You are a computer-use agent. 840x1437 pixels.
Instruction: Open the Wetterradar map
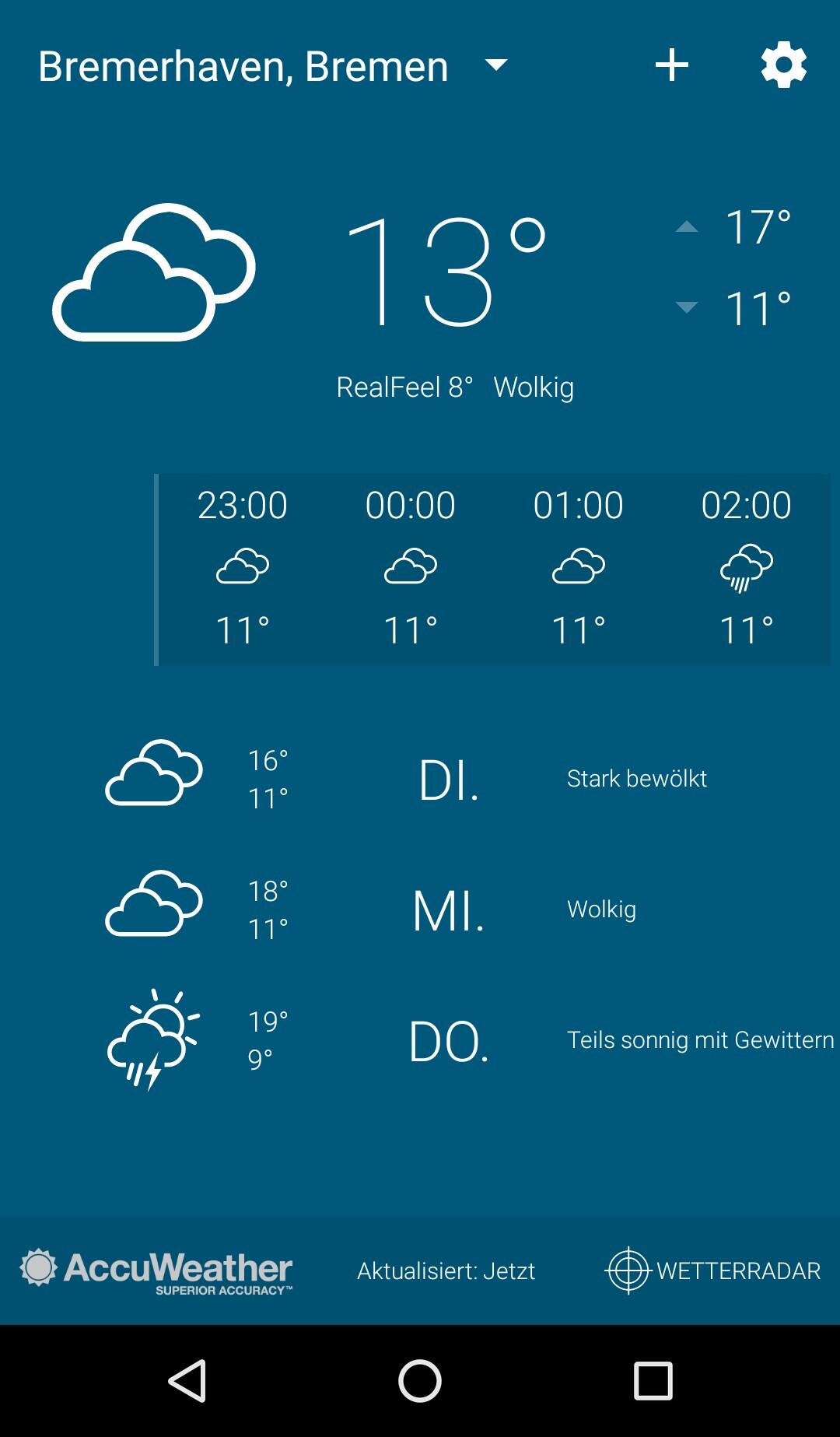(712, 1271)
